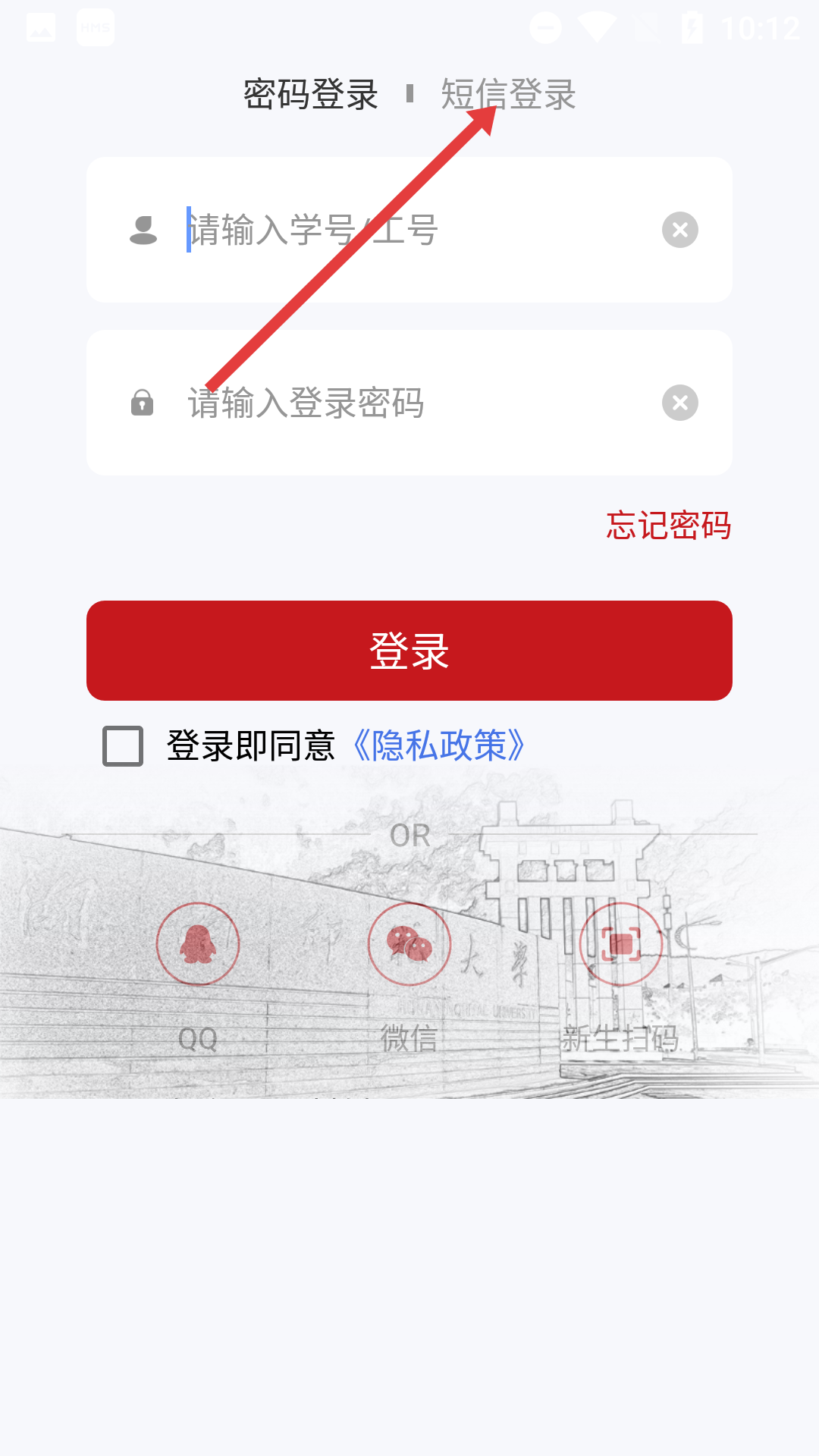Open the 忘记密码 link

click(668, 526)
